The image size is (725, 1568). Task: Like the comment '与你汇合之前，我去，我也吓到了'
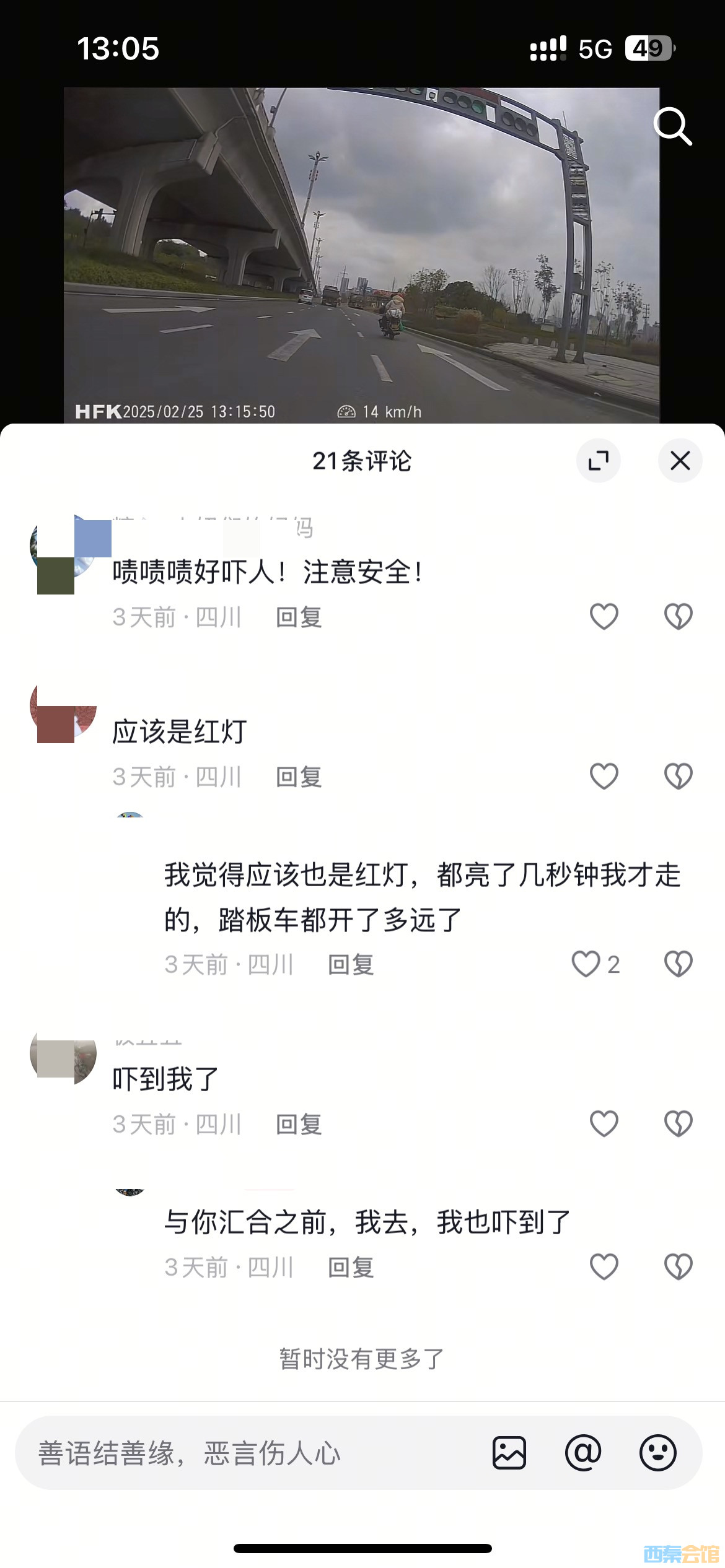(604, 1267)
